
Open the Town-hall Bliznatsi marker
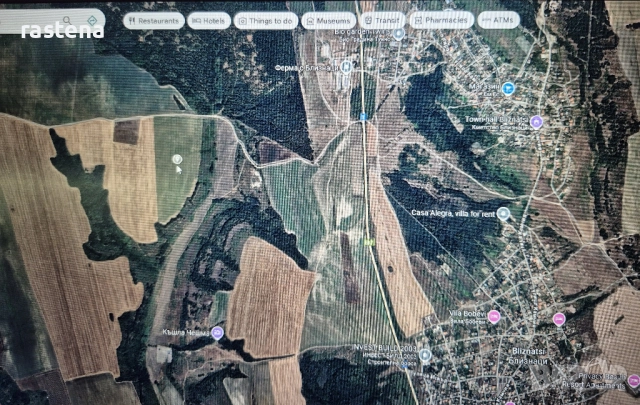click(537, 122)
